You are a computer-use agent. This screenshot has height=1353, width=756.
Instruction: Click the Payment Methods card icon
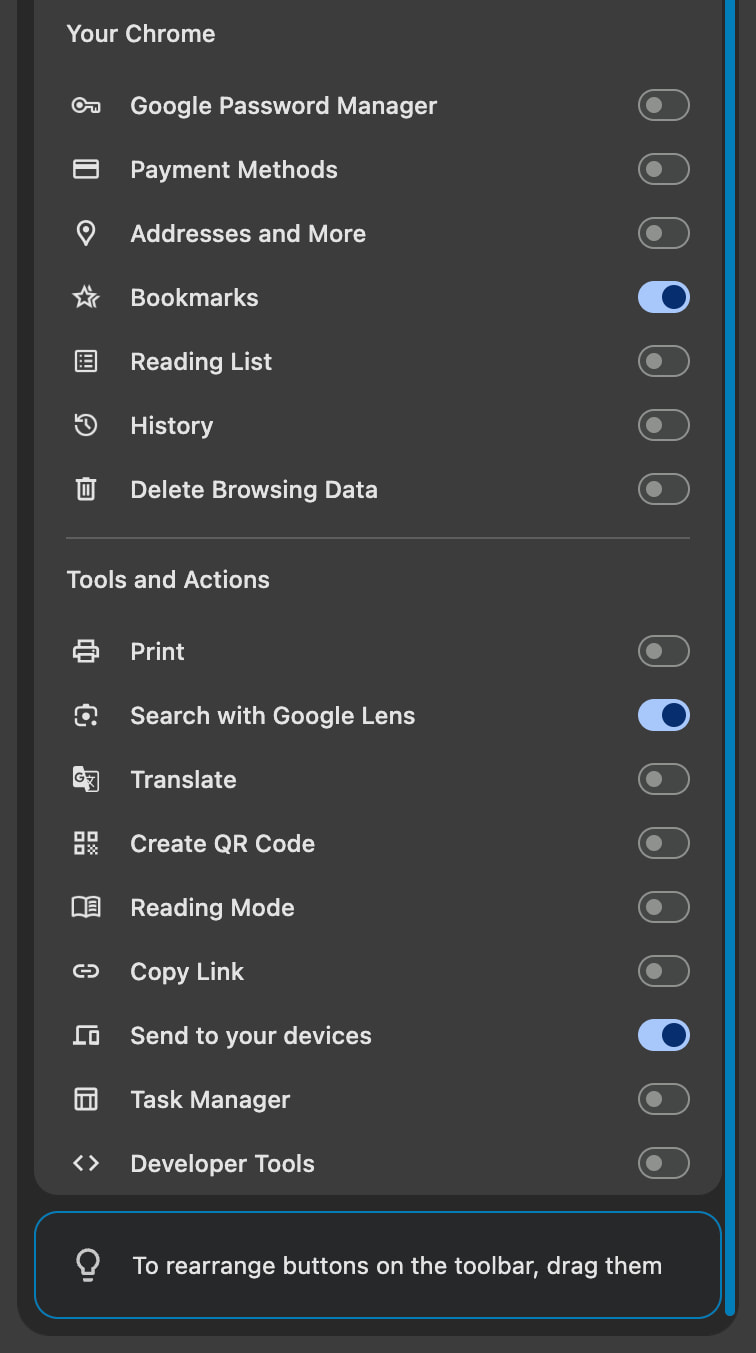point(86,169)
